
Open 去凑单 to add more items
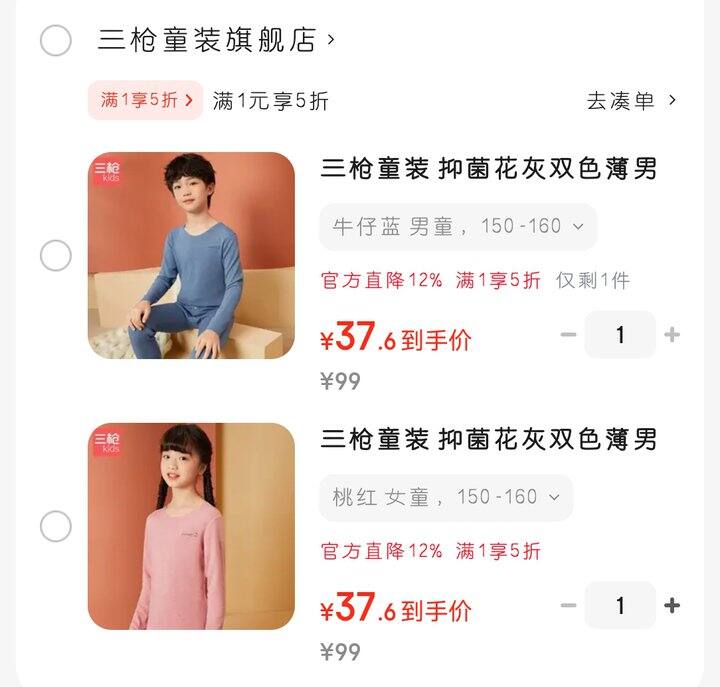(x=631, y=101)
